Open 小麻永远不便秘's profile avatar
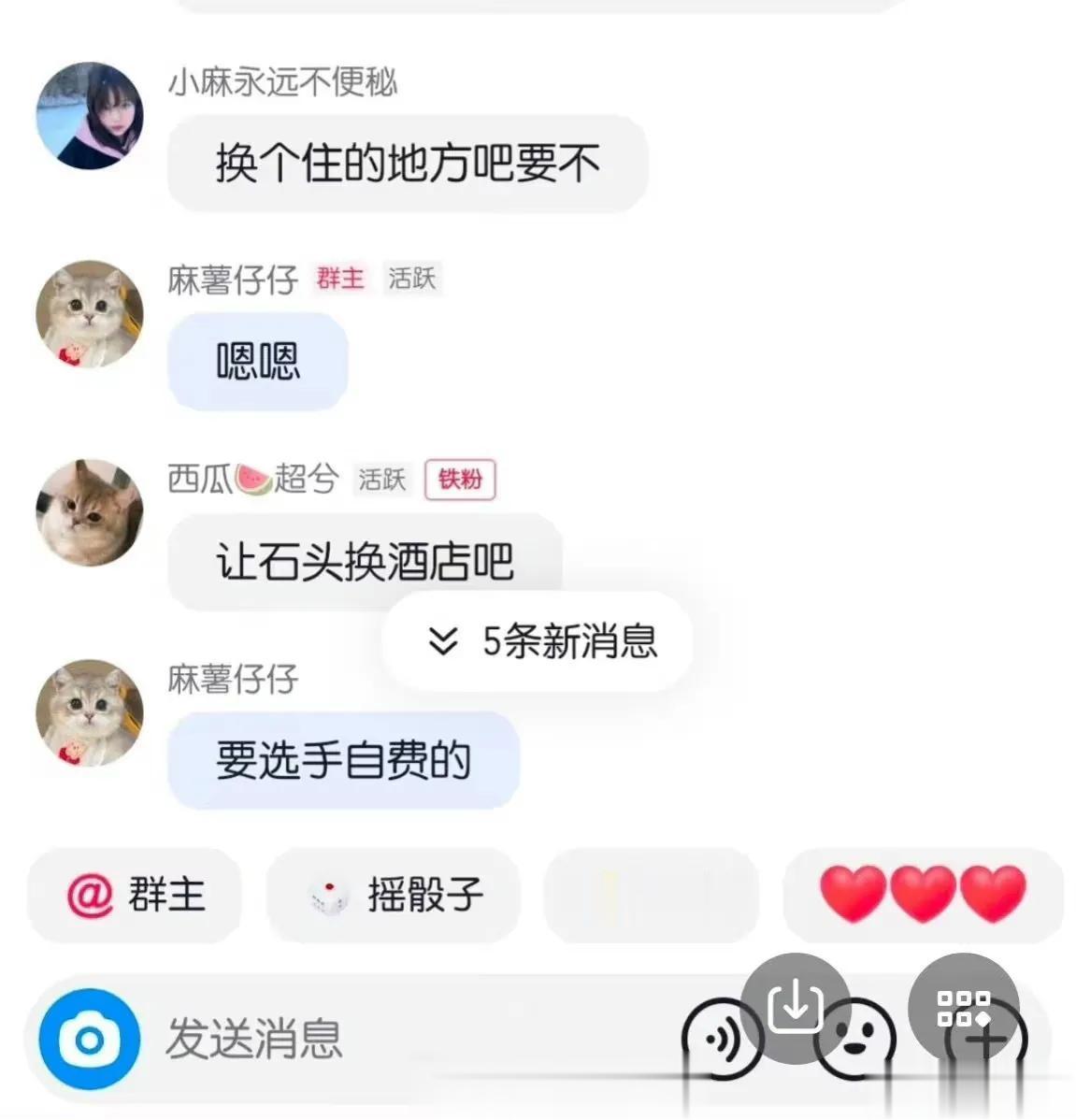1076x1120 pixels. 90,116
